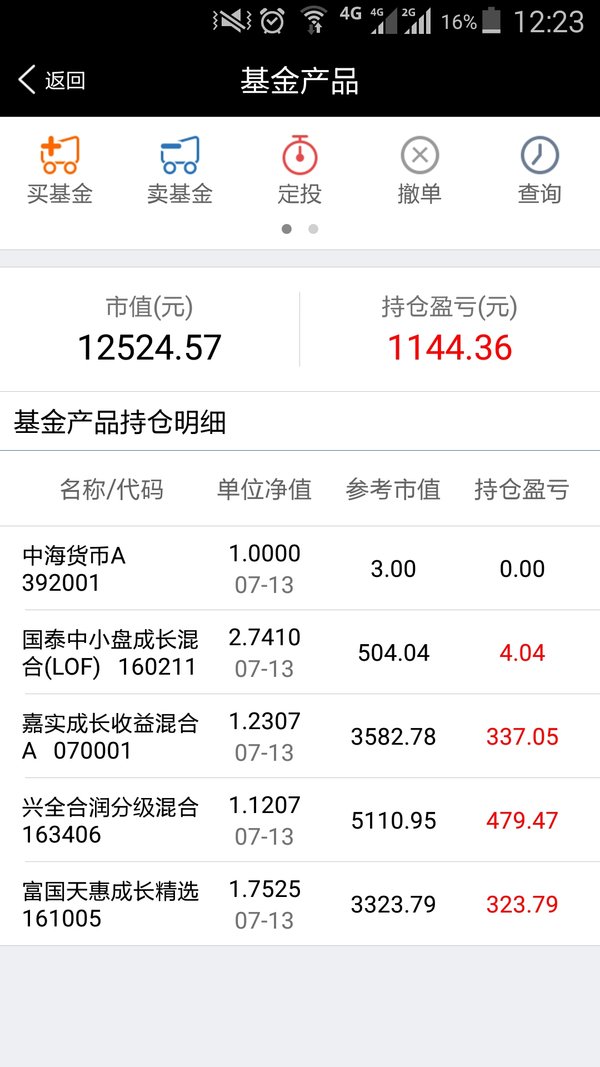Image resolution: width=600 pixels, height=1067 pixels.
Task: Tap the second page indicator dot
Action: 313,229
